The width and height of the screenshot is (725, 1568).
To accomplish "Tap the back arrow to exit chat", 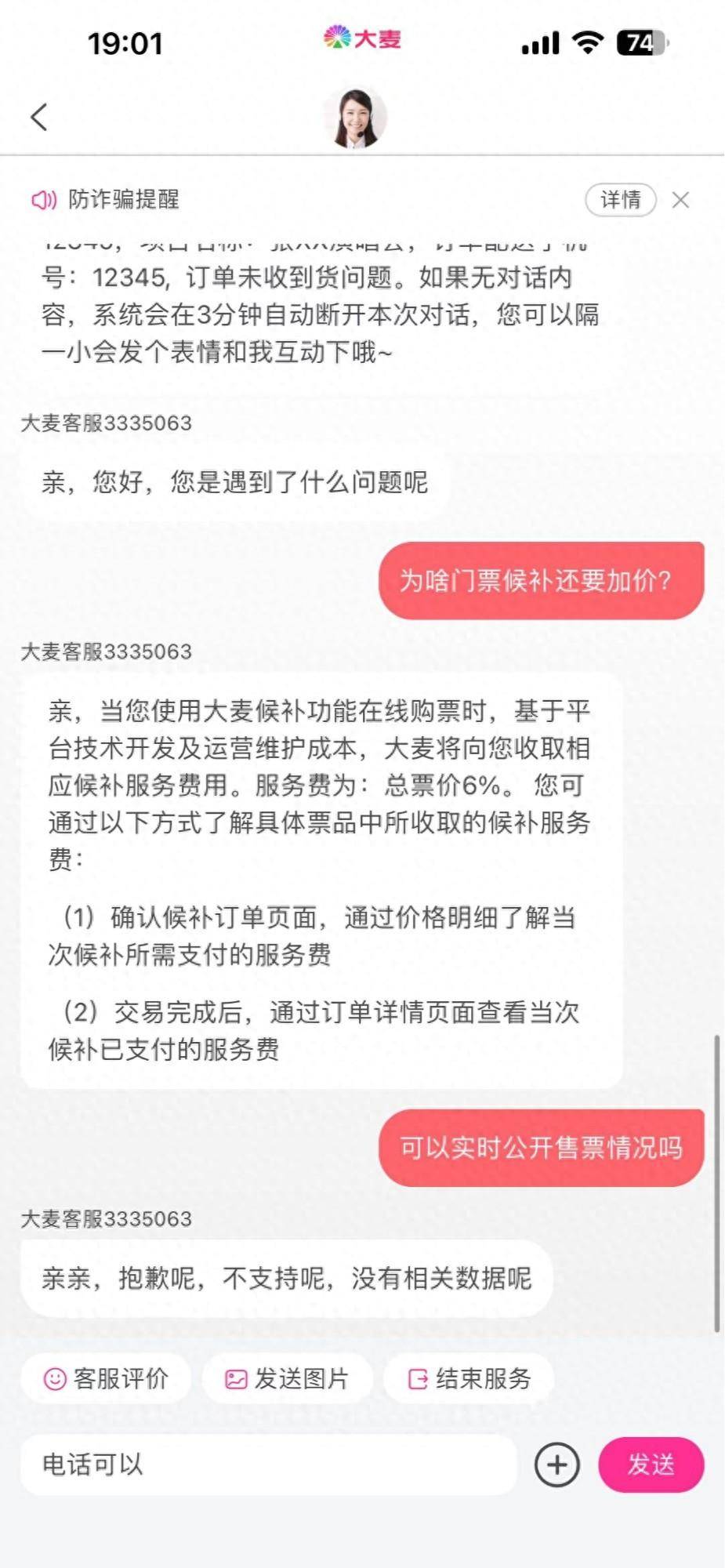I will point(38,118).
